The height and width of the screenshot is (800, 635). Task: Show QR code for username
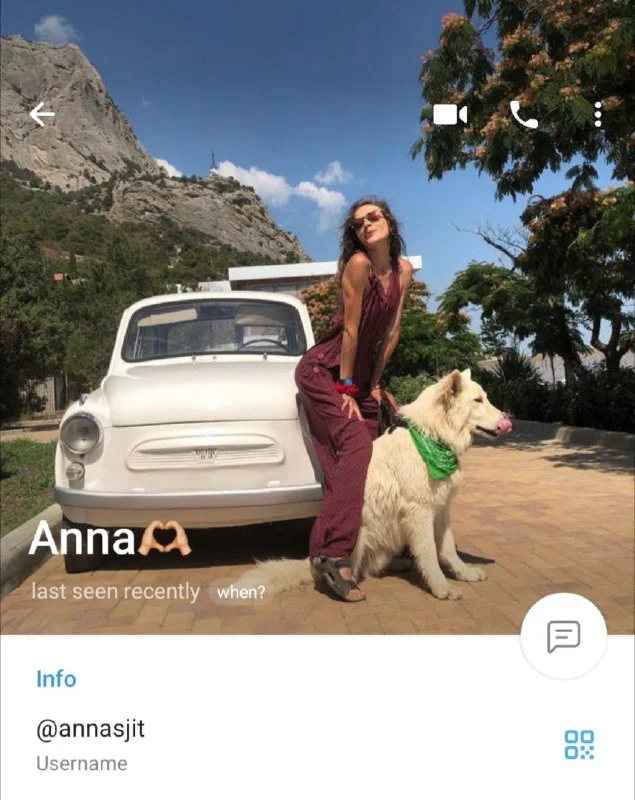point(579,745)
